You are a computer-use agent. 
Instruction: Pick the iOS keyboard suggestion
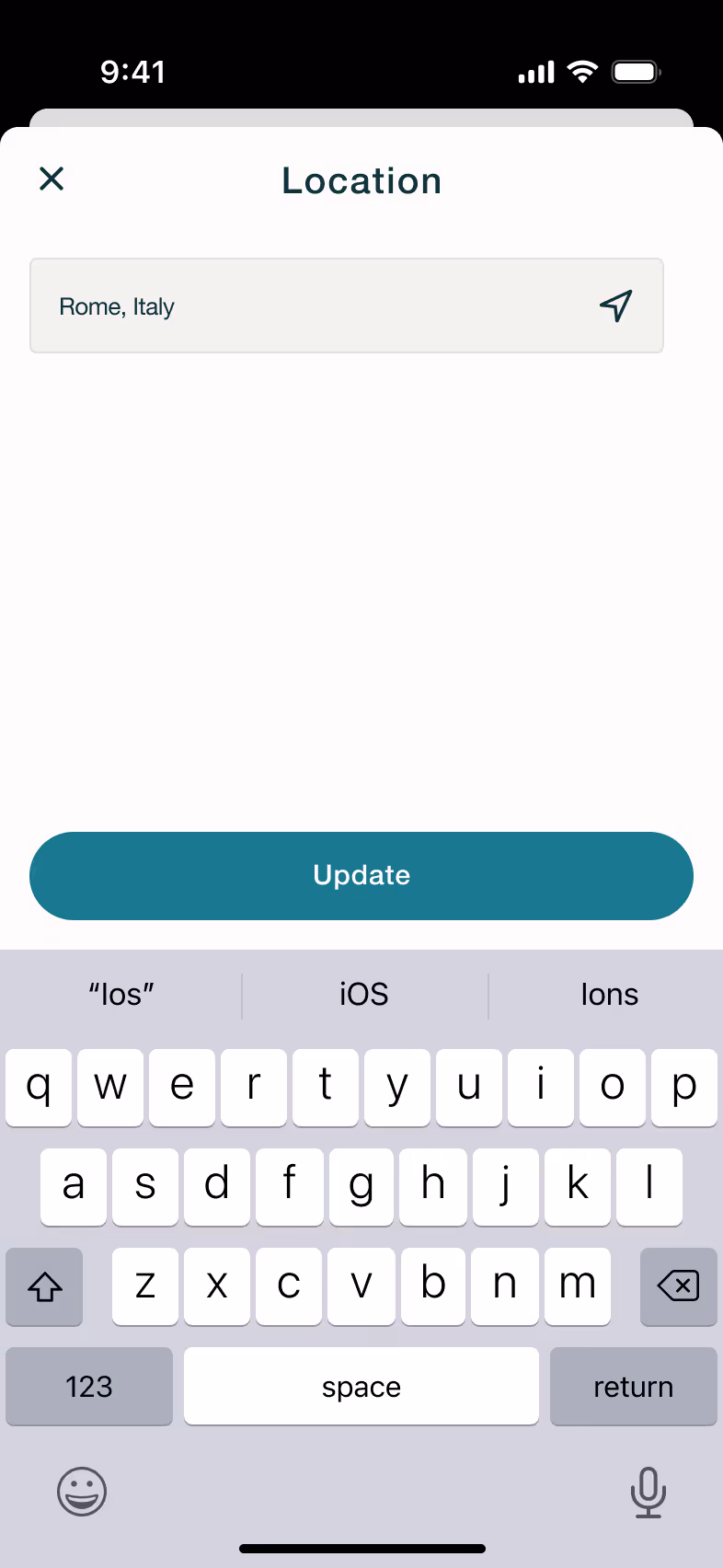coord(364,995)
